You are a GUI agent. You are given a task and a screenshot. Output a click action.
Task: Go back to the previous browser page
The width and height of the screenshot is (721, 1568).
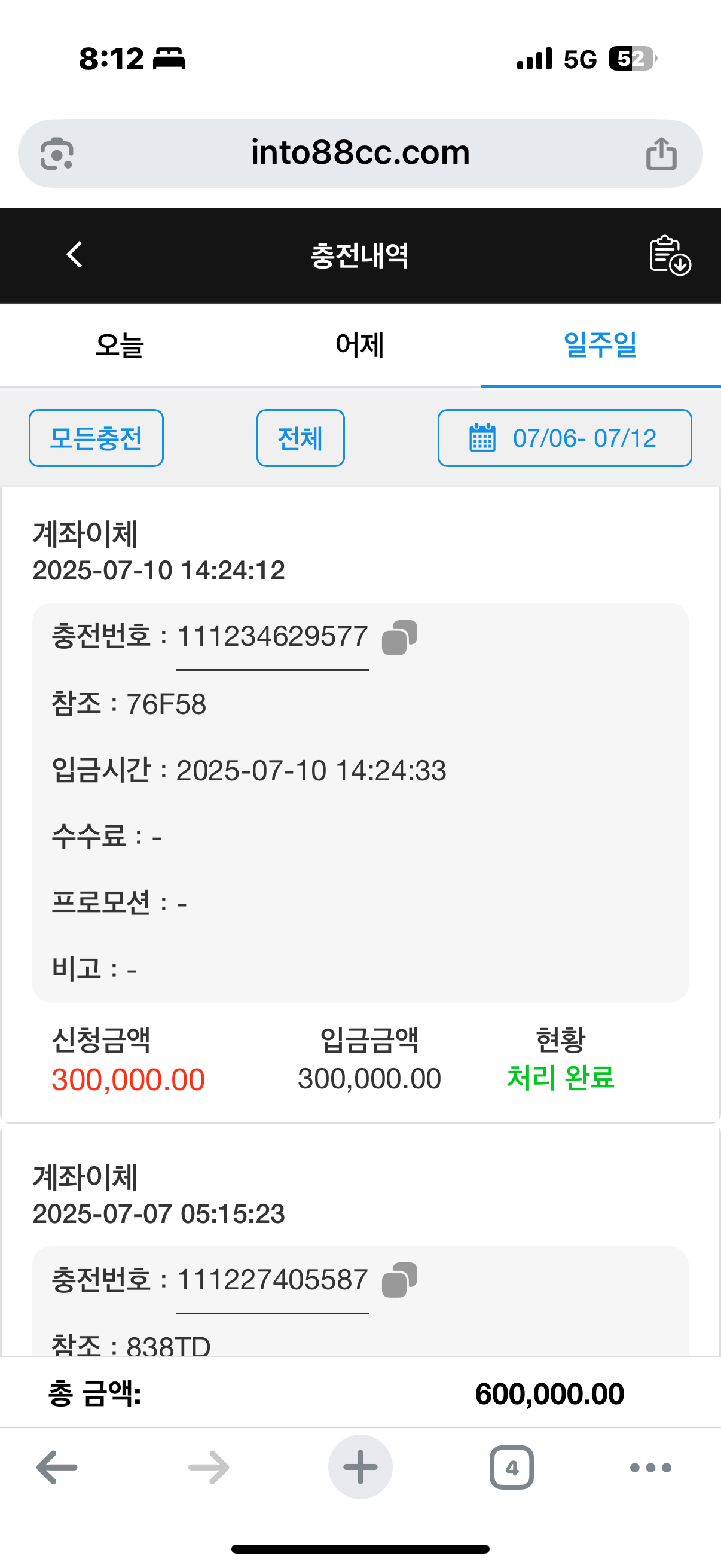tap(57, 1468)
